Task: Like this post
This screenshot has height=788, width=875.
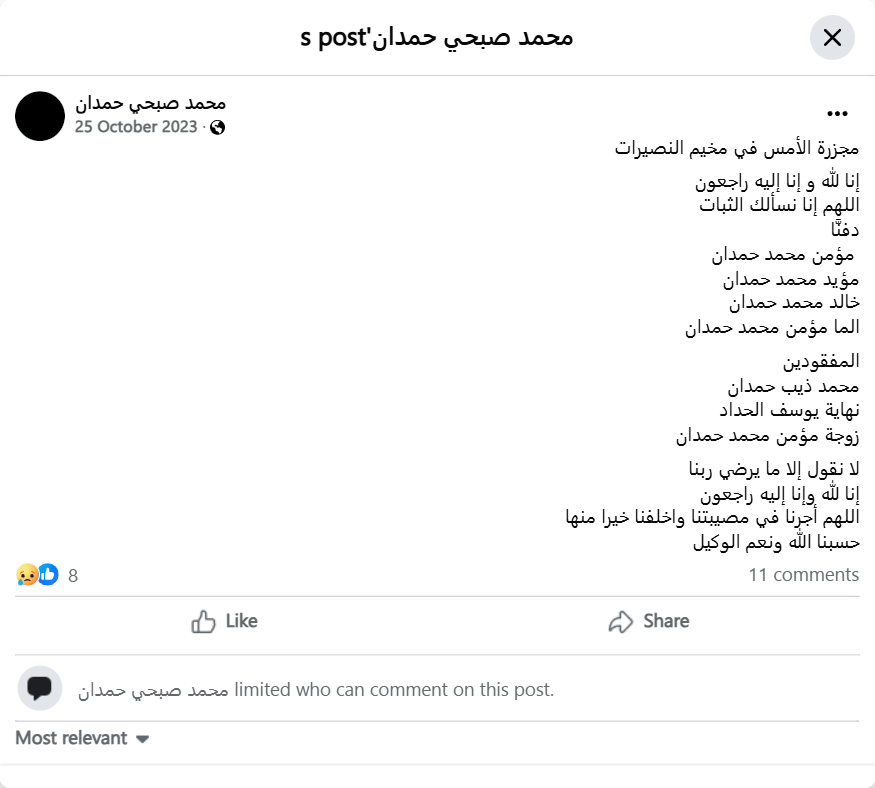Action: coord(225,621)
